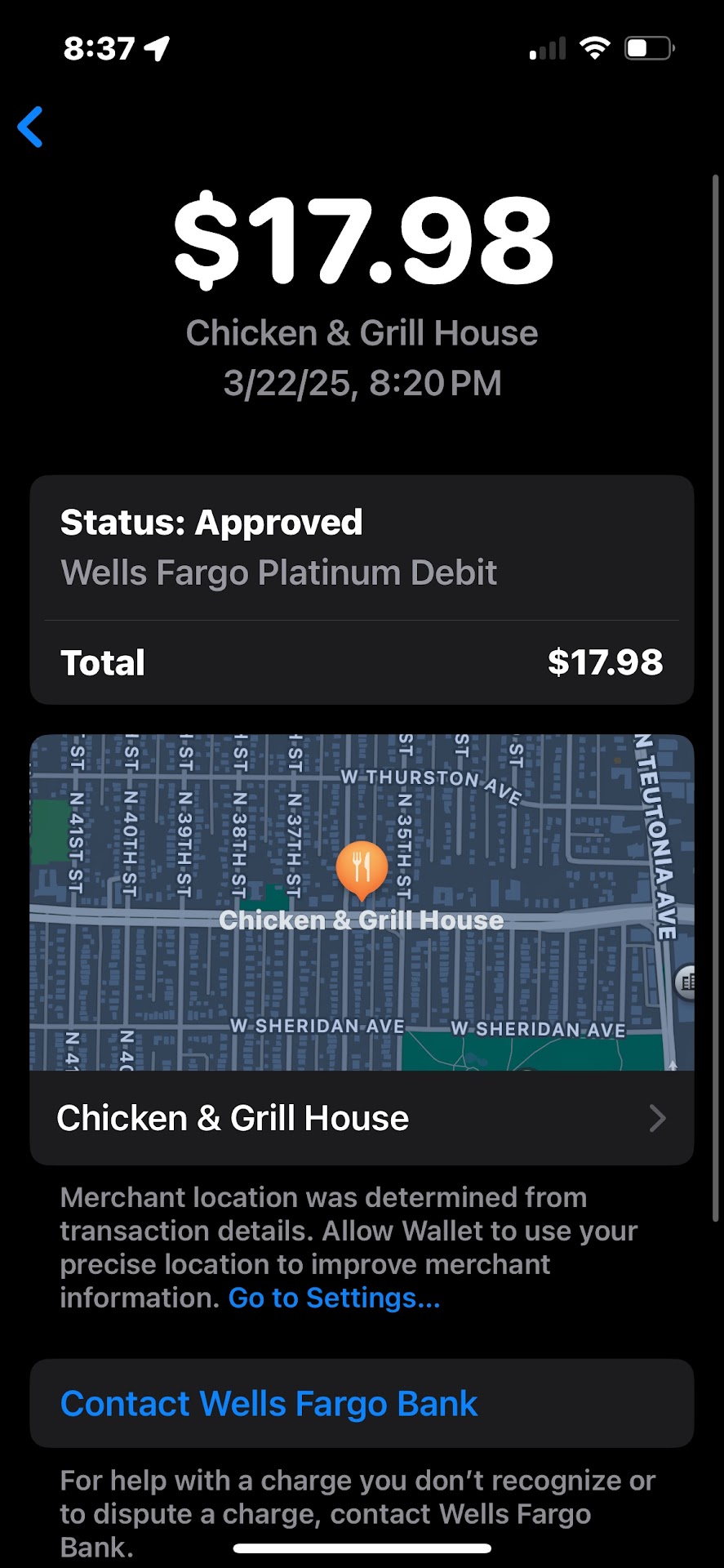Follow the Go to Settings link
Screen dimensions: 724x1568
point(334,1298)
